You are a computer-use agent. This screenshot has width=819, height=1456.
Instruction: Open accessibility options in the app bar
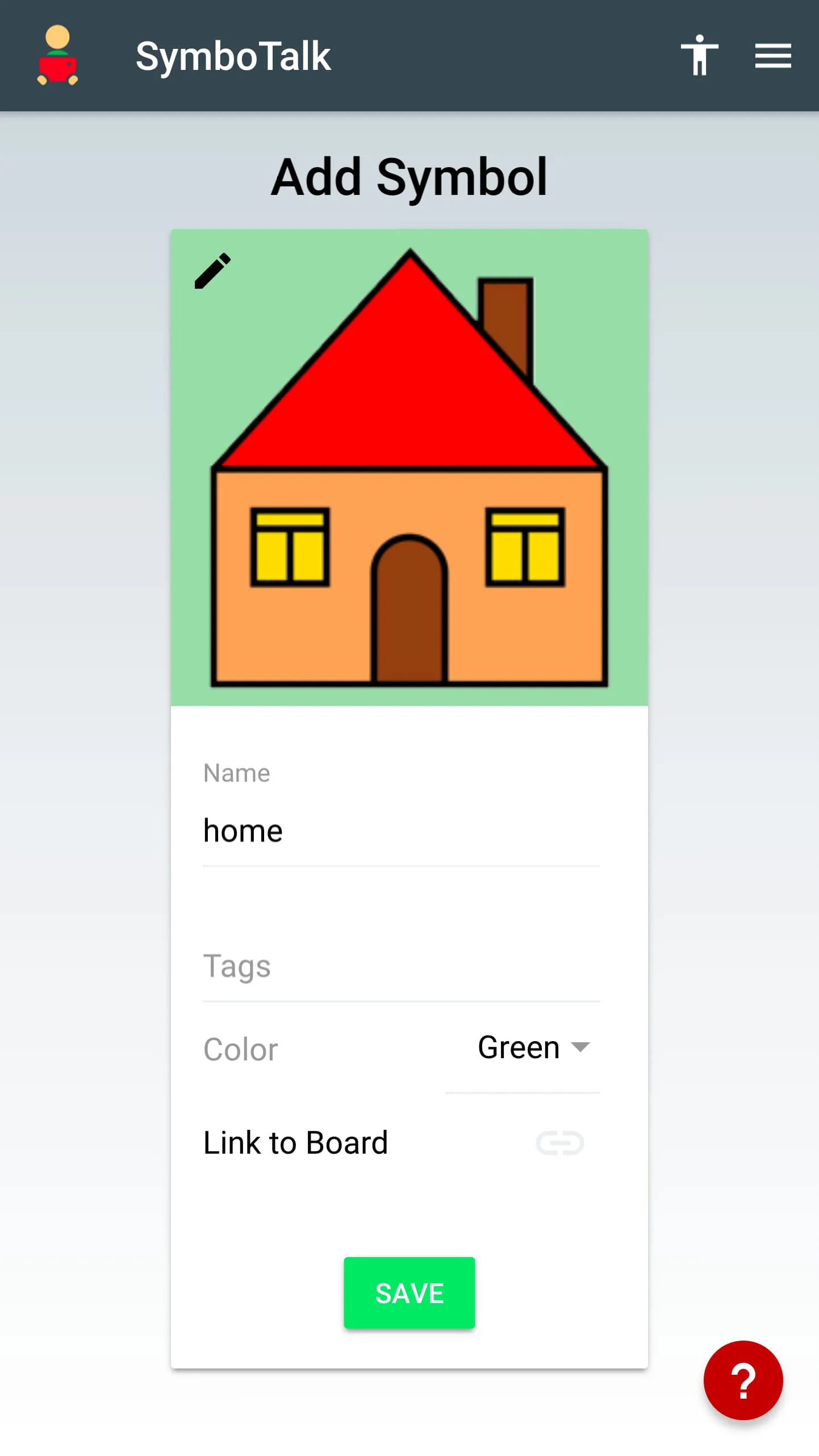699,55
